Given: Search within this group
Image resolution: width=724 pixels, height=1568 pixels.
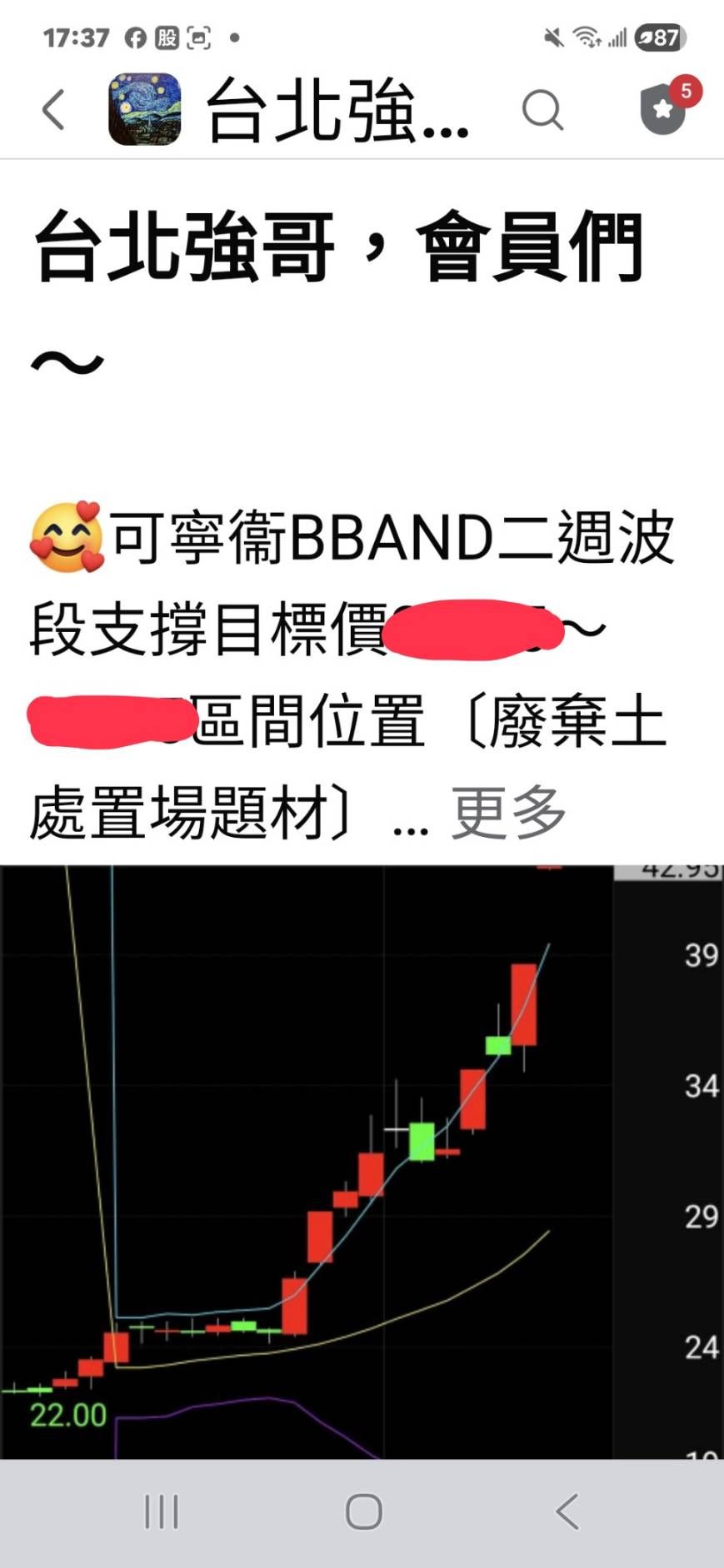Looking at the screenshot, I should 542,110.
